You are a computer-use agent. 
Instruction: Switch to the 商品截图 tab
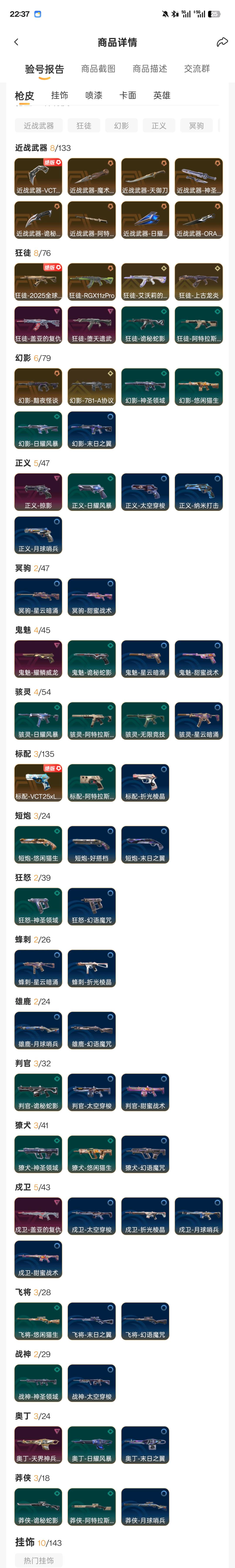(98, 69)
